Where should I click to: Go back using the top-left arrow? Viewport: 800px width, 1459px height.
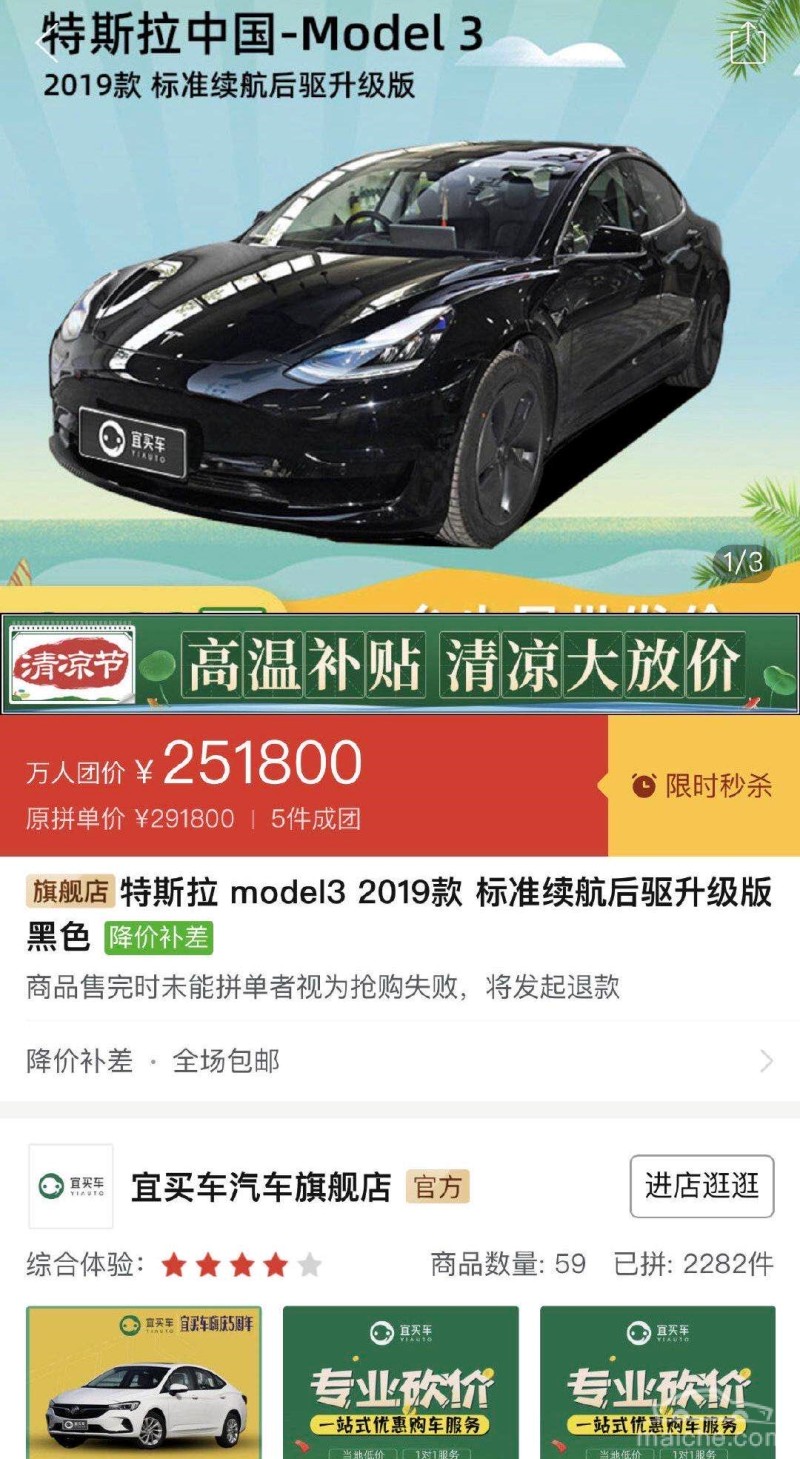point(42,44)
